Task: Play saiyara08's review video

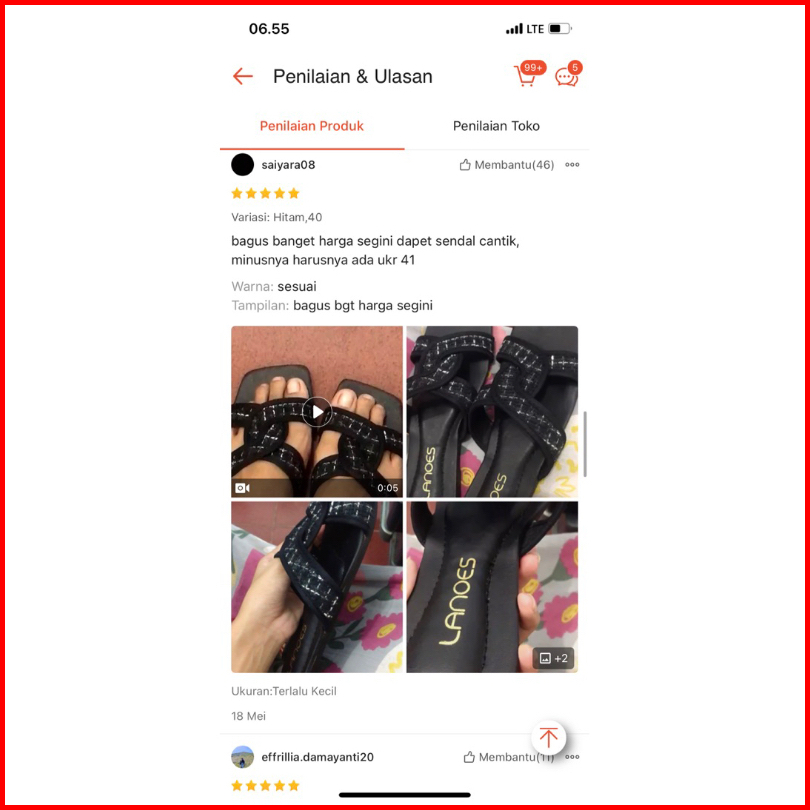Action: pos(317,412)
